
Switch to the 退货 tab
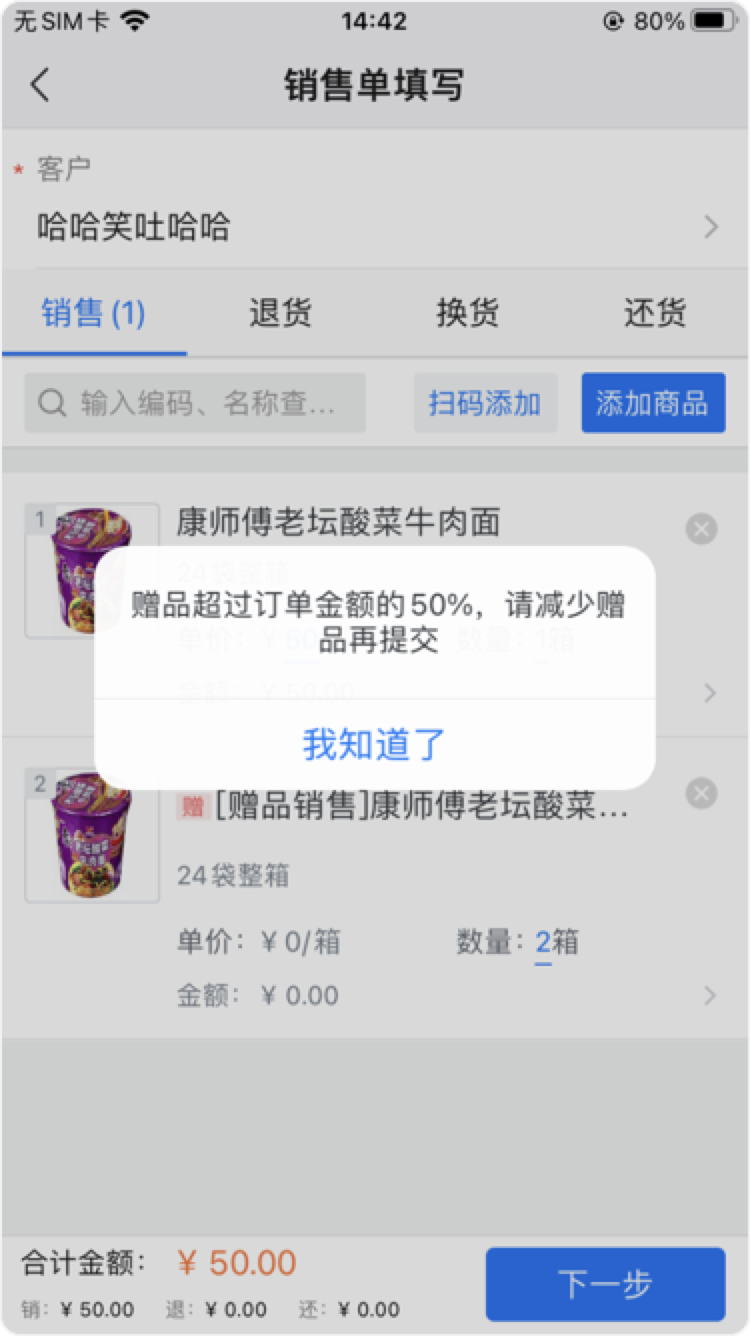click(280, 313)
